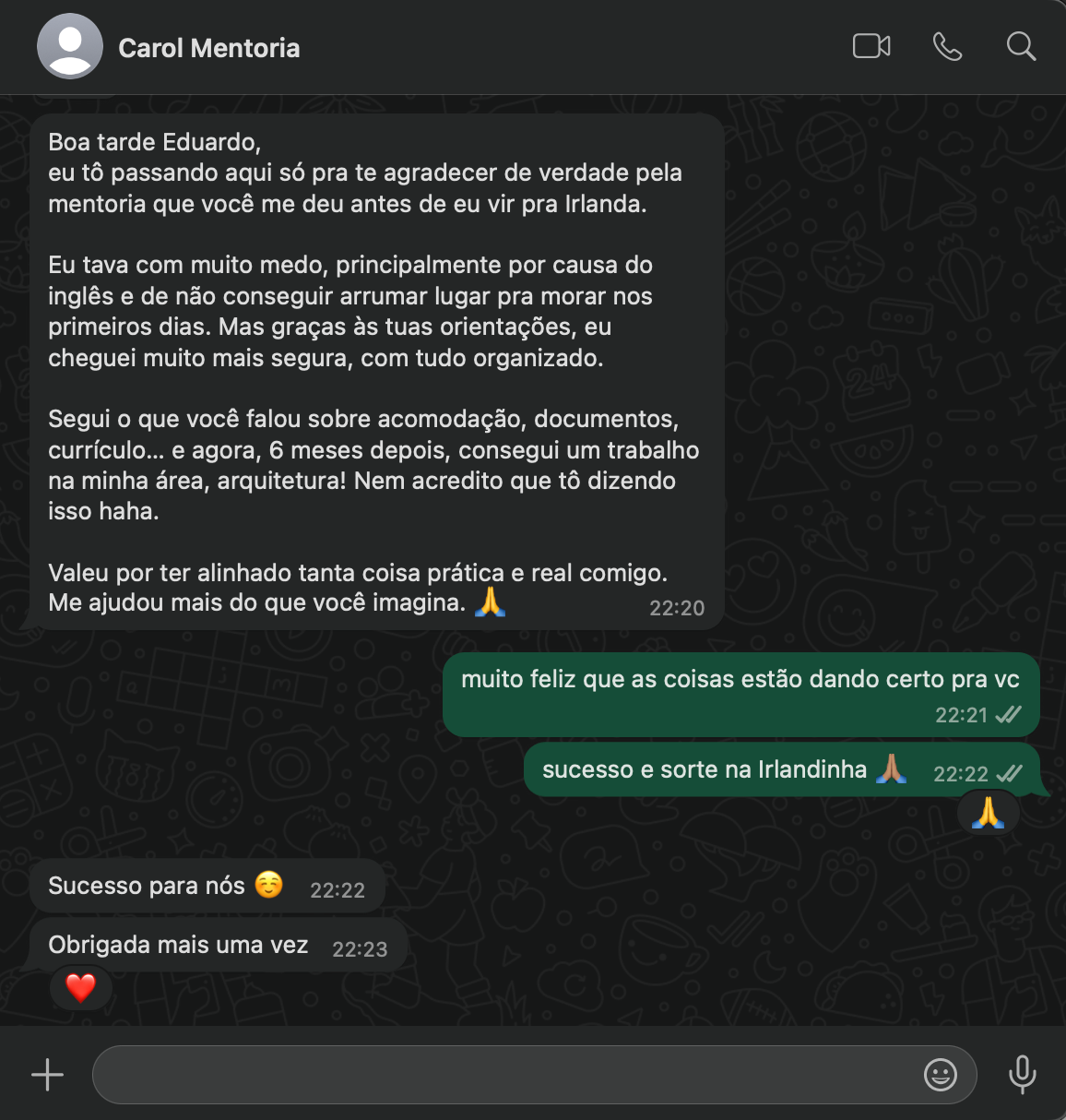Search within this conversation
Viewport: 1066px width, 1120px height.
click(x=1021, y=46)
